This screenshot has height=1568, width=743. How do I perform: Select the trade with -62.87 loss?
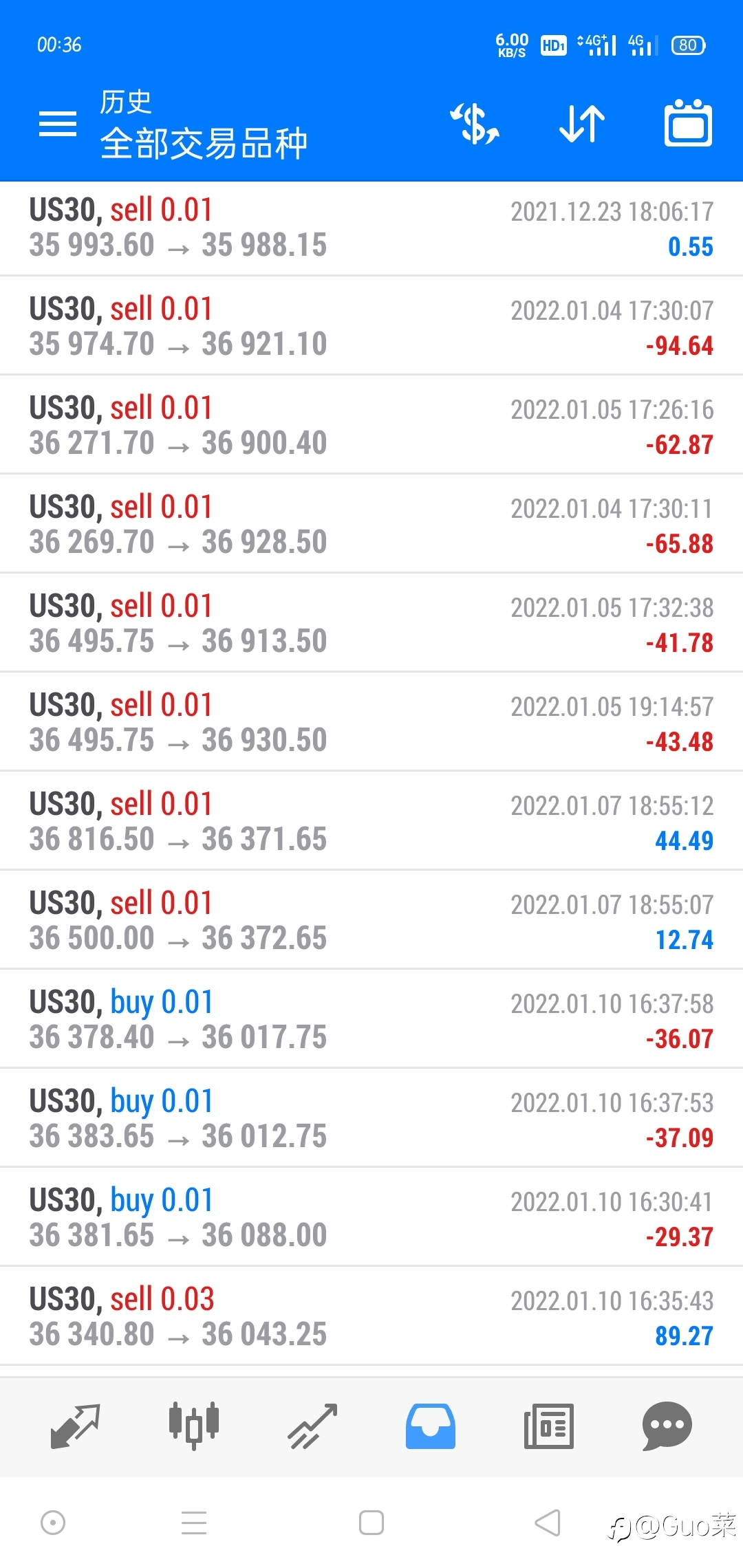[x=371, y=425]
